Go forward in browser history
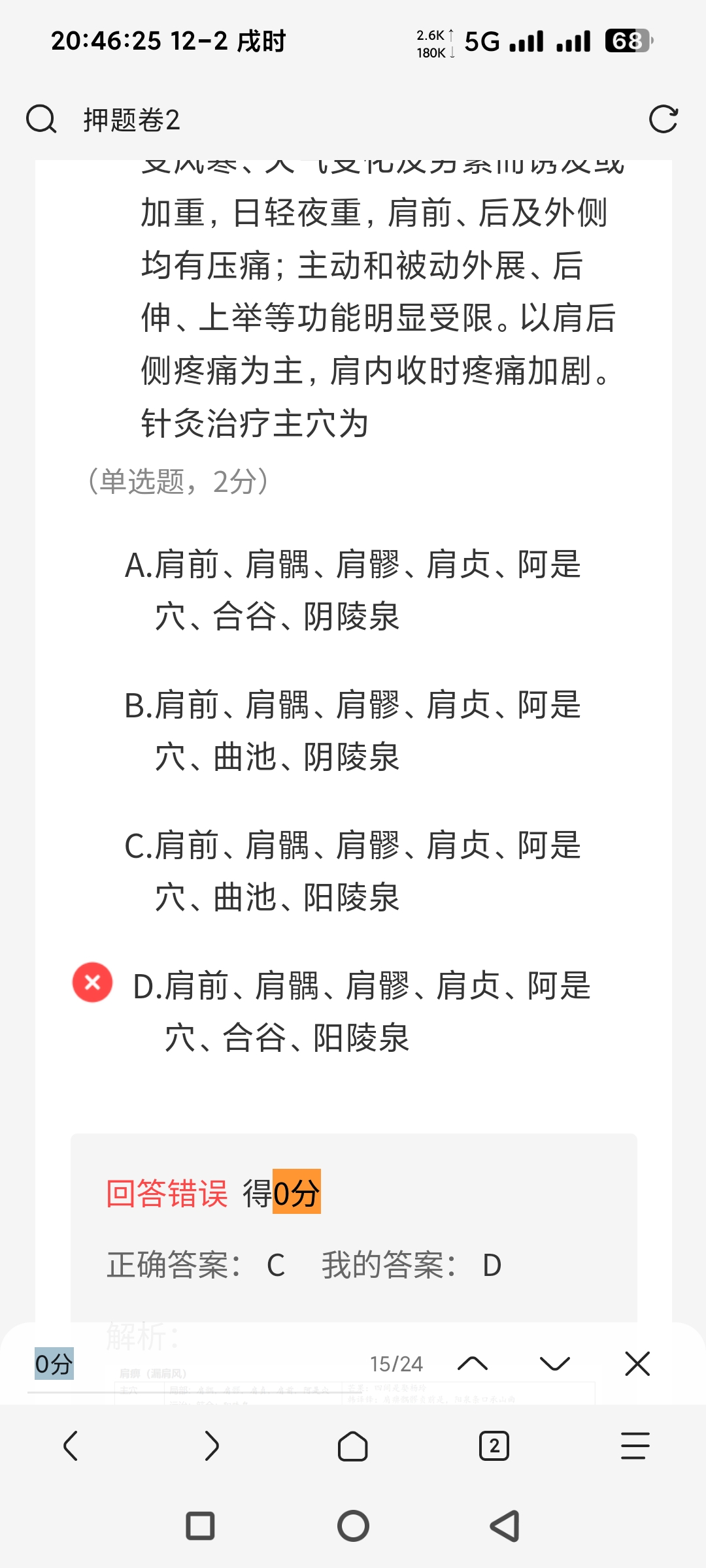This screenshot has width=706, height=1568. [x=212, y=1445]
